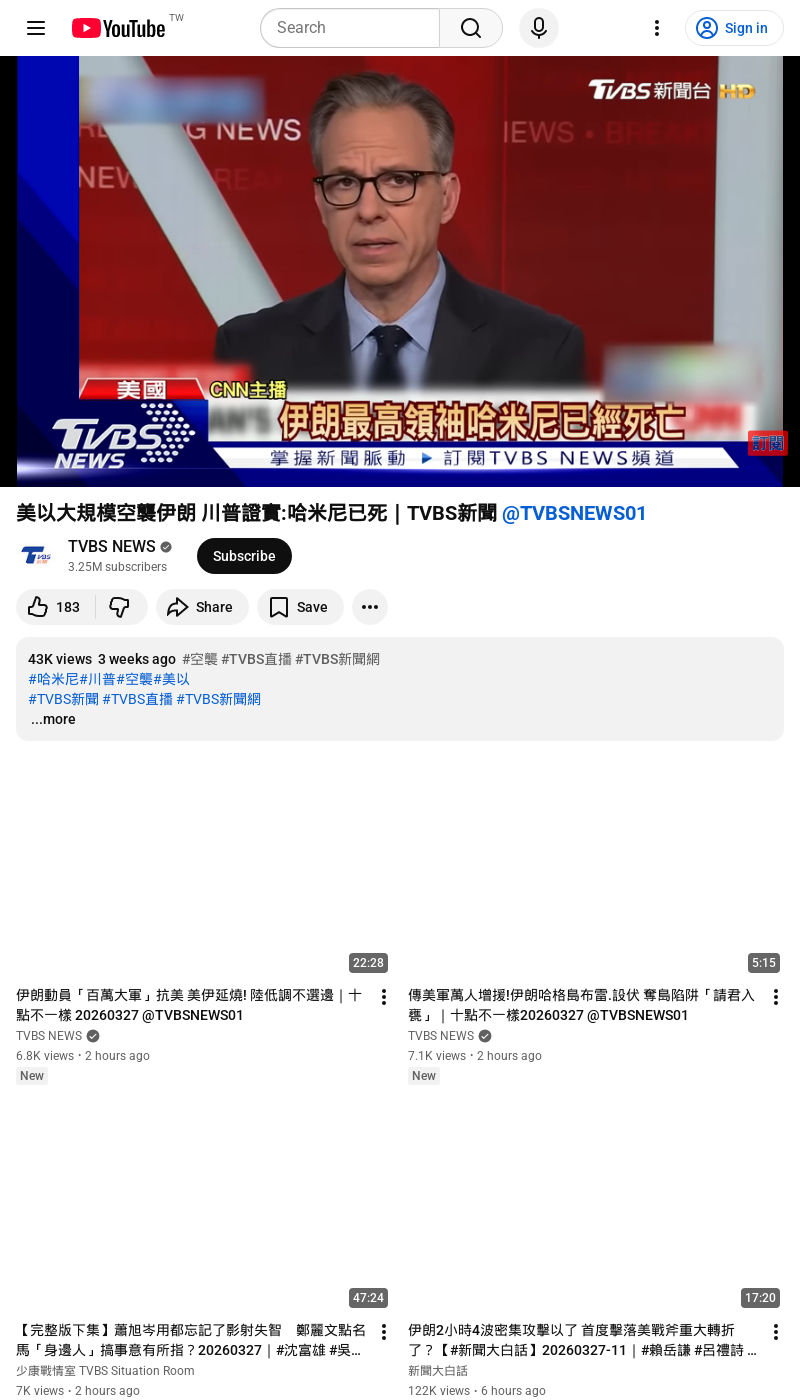Screen dimensions: 800x1400
Task: Save video to a playlist
Action: click(300, 607)
